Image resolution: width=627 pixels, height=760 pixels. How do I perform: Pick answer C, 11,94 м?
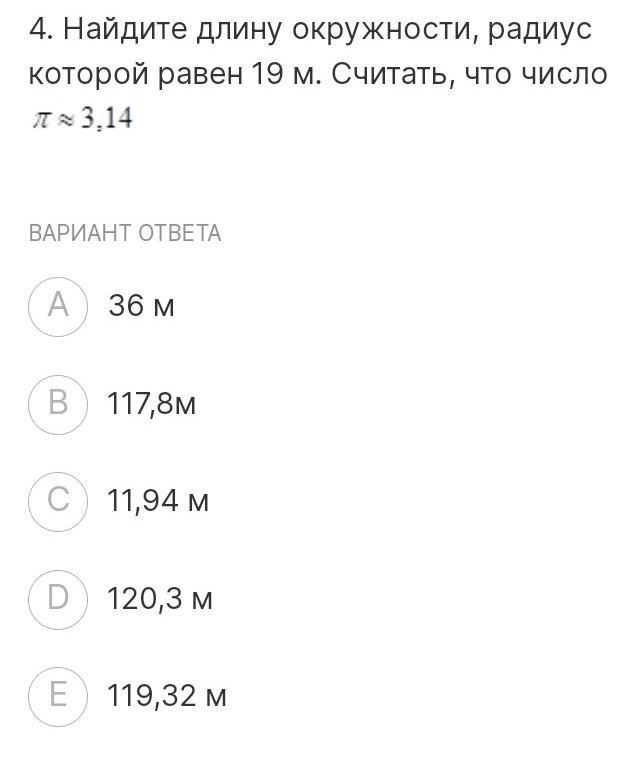[x=58, y=501]
